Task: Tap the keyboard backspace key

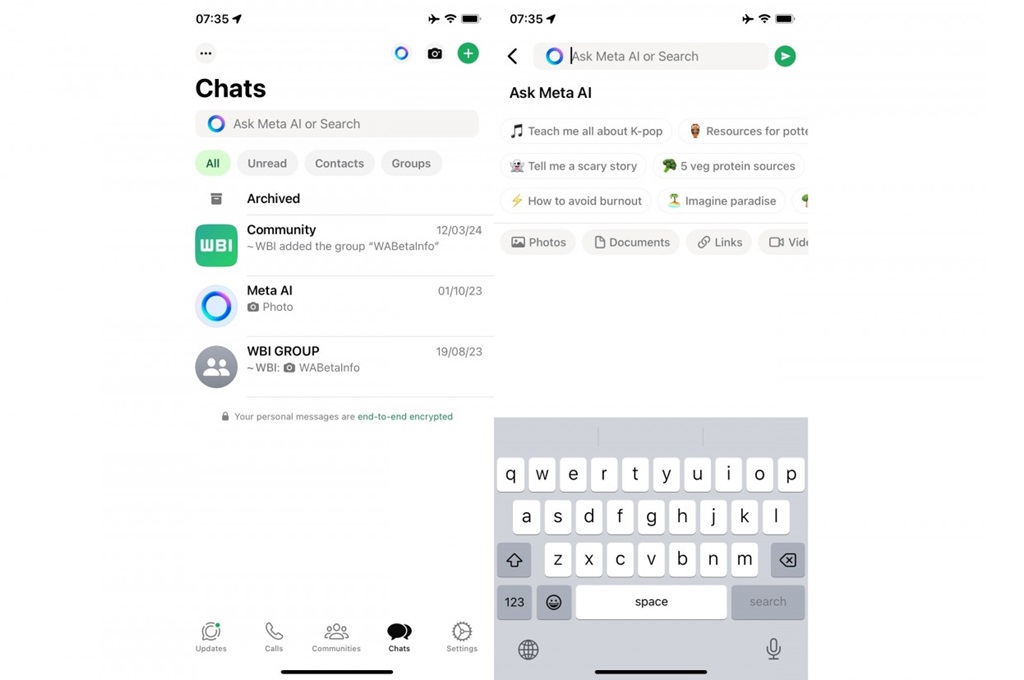Action: point(787,560)
